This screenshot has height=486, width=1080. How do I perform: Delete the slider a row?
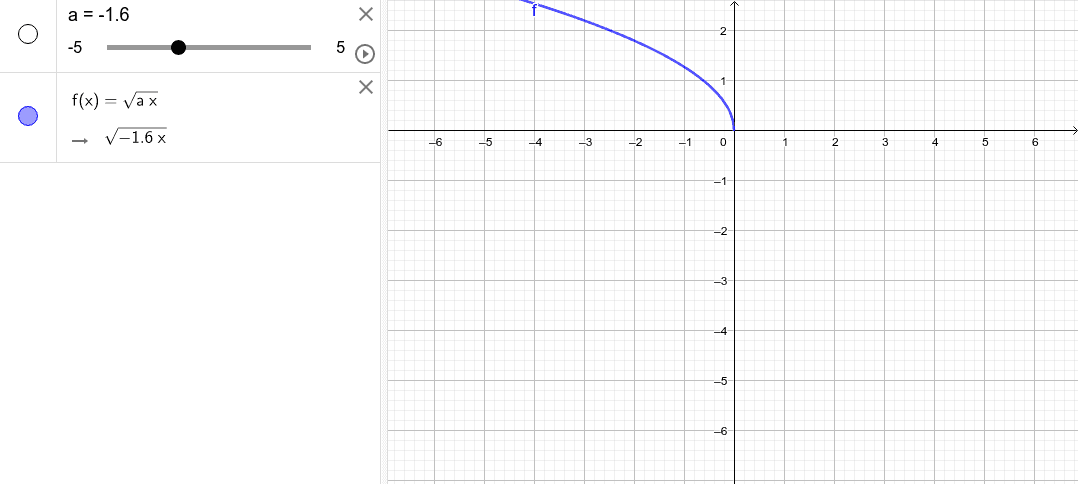pyautogui.click(x=366, y=14)
